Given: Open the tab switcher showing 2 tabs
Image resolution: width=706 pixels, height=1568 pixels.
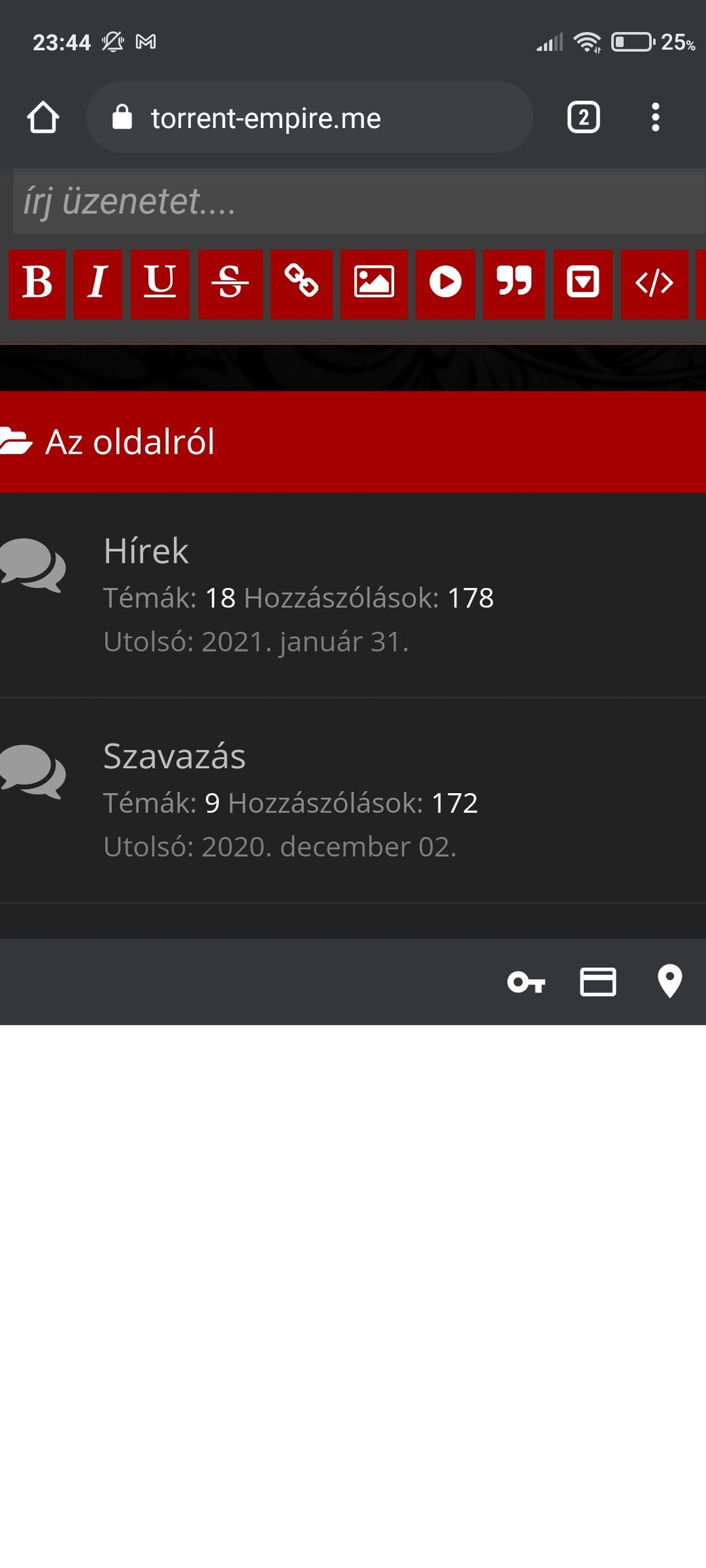Looking at the screenshot, I should pyautogui.click(x=583, y=118).
